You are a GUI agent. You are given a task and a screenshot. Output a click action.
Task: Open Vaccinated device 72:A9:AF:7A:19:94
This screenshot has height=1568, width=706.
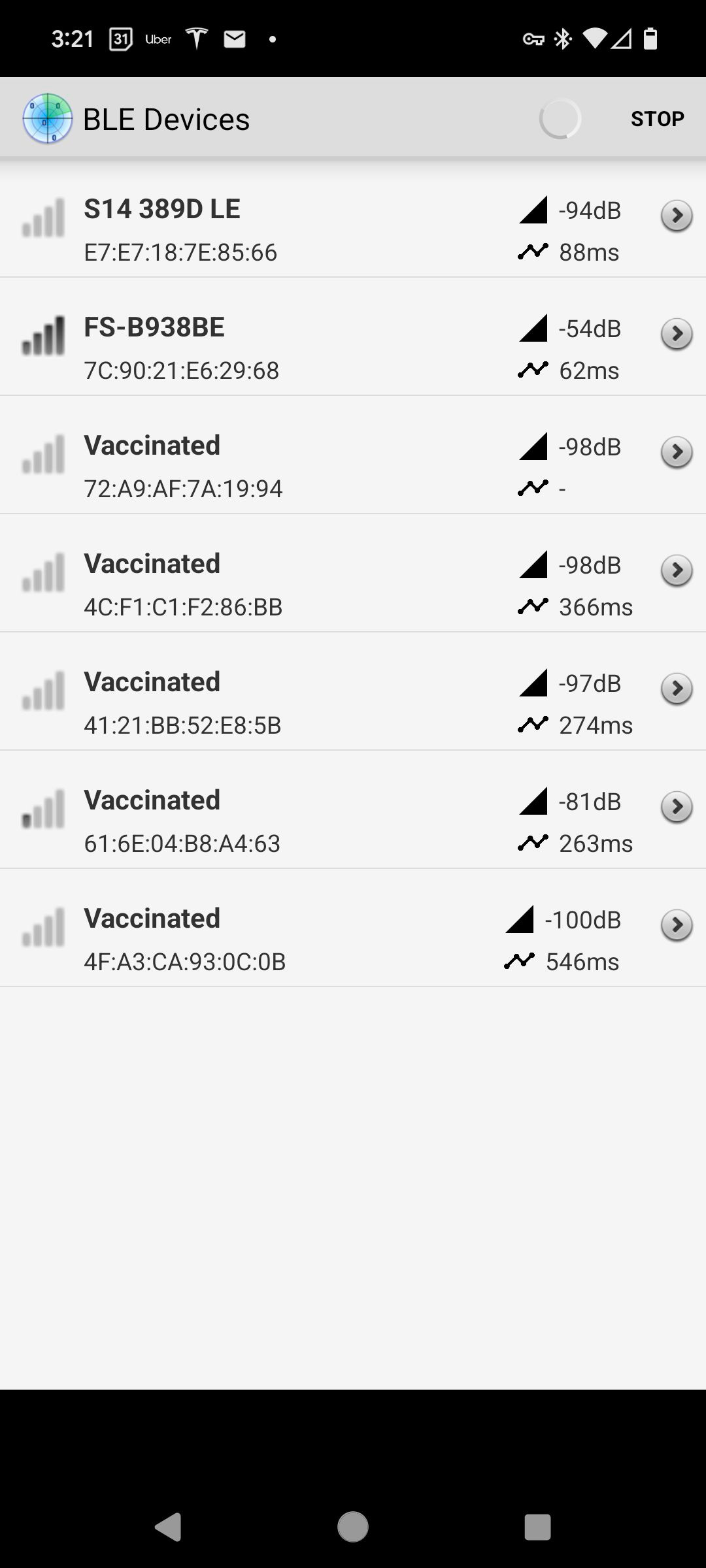tap(353, 466)
